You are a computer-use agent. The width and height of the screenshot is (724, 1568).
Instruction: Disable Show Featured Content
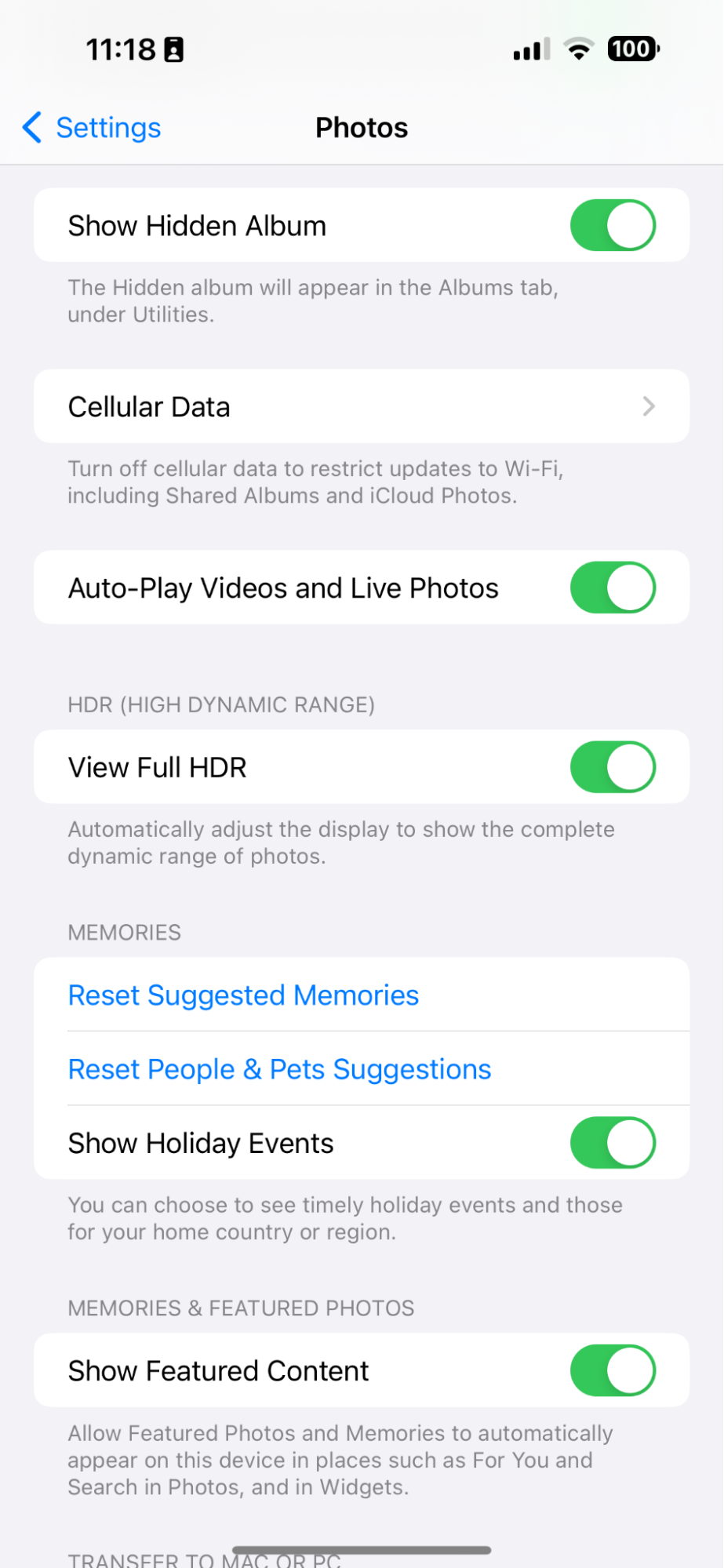point(613,1370)
